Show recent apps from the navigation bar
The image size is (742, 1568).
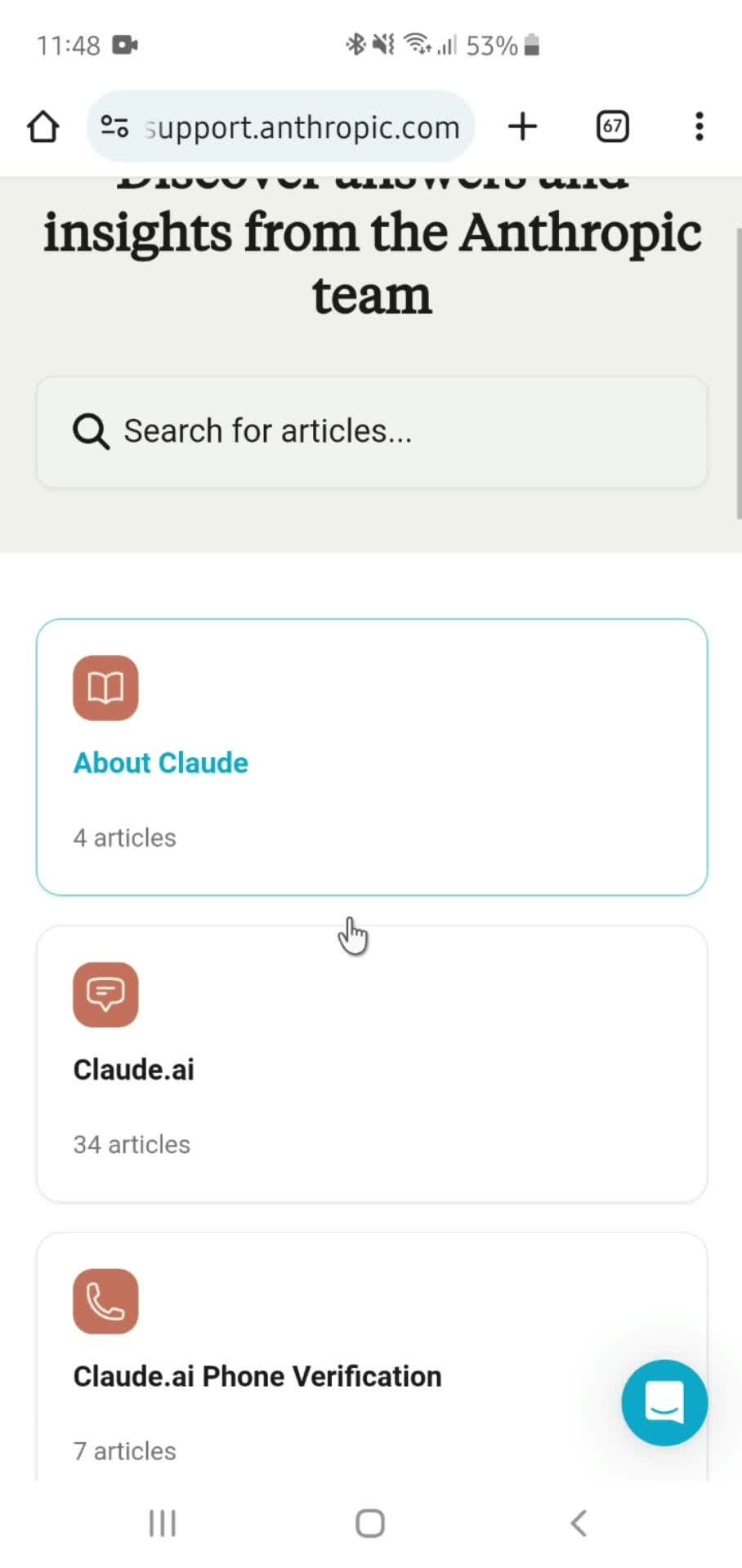tap(163, 1523)
